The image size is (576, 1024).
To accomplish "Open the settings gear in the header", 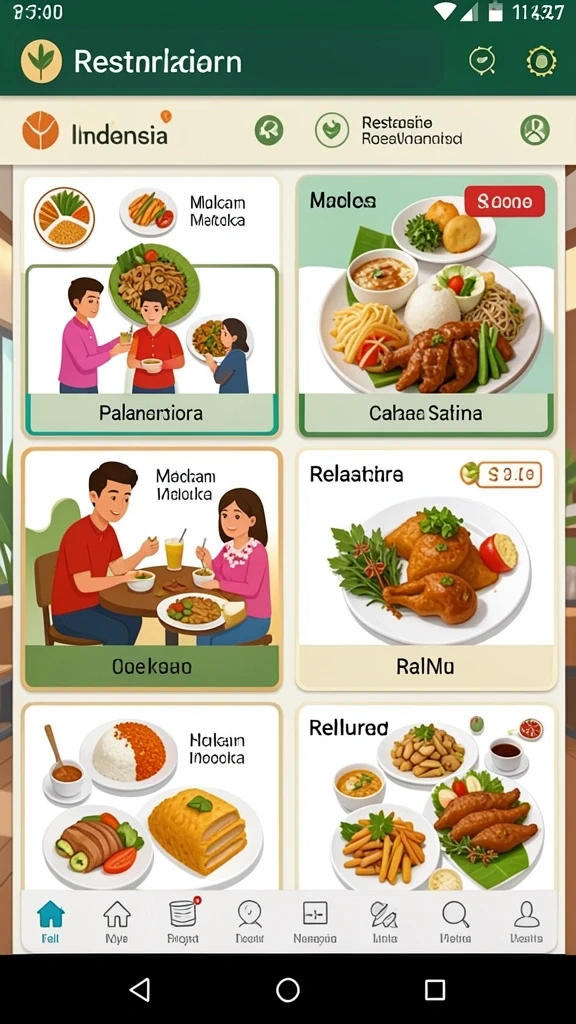I will pos(541,61).
